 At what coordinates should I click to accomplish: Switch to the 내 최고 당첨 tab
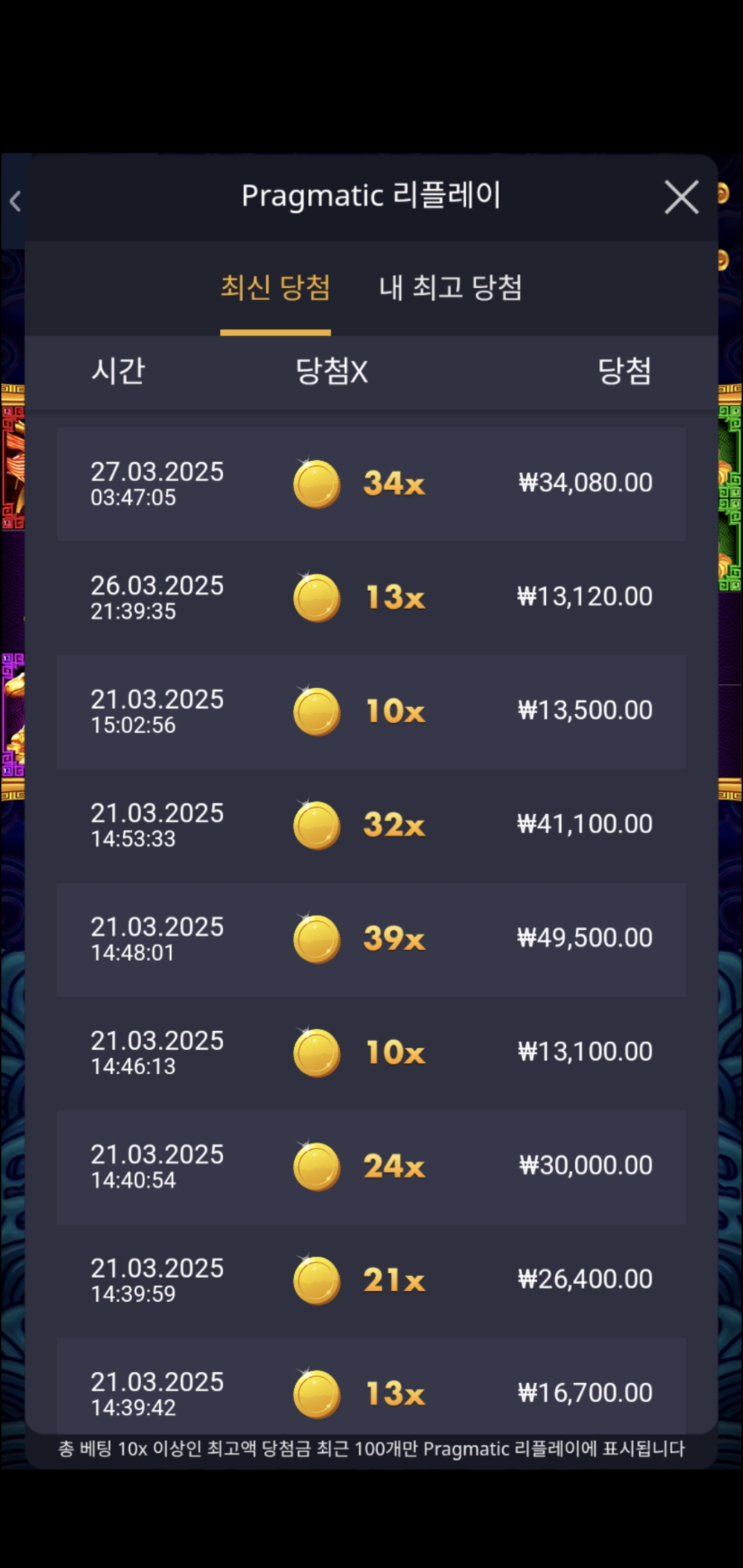coord(451,287)
